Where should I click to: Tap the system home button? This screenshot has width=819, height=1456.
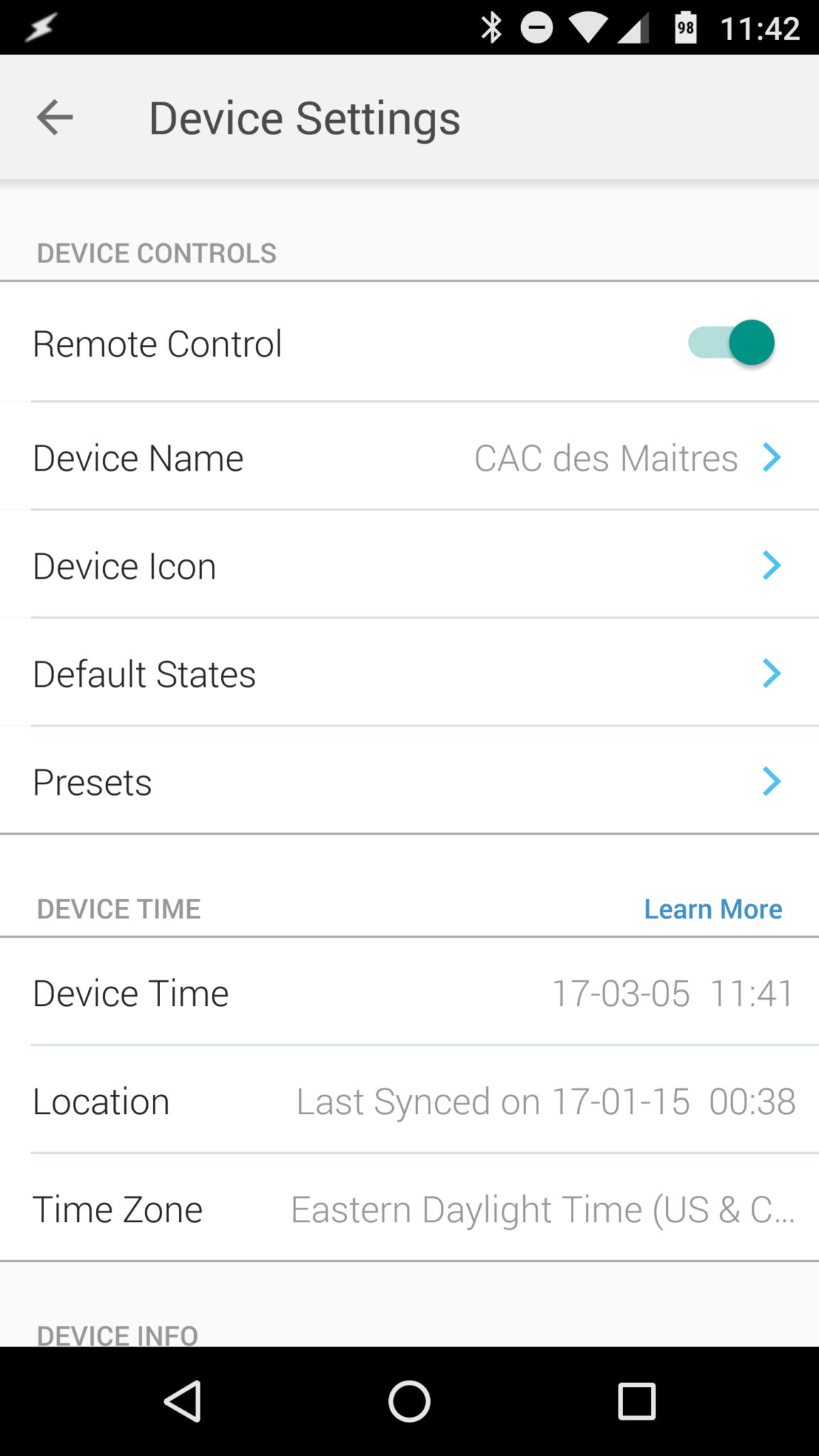click(x=409, y=1401)
